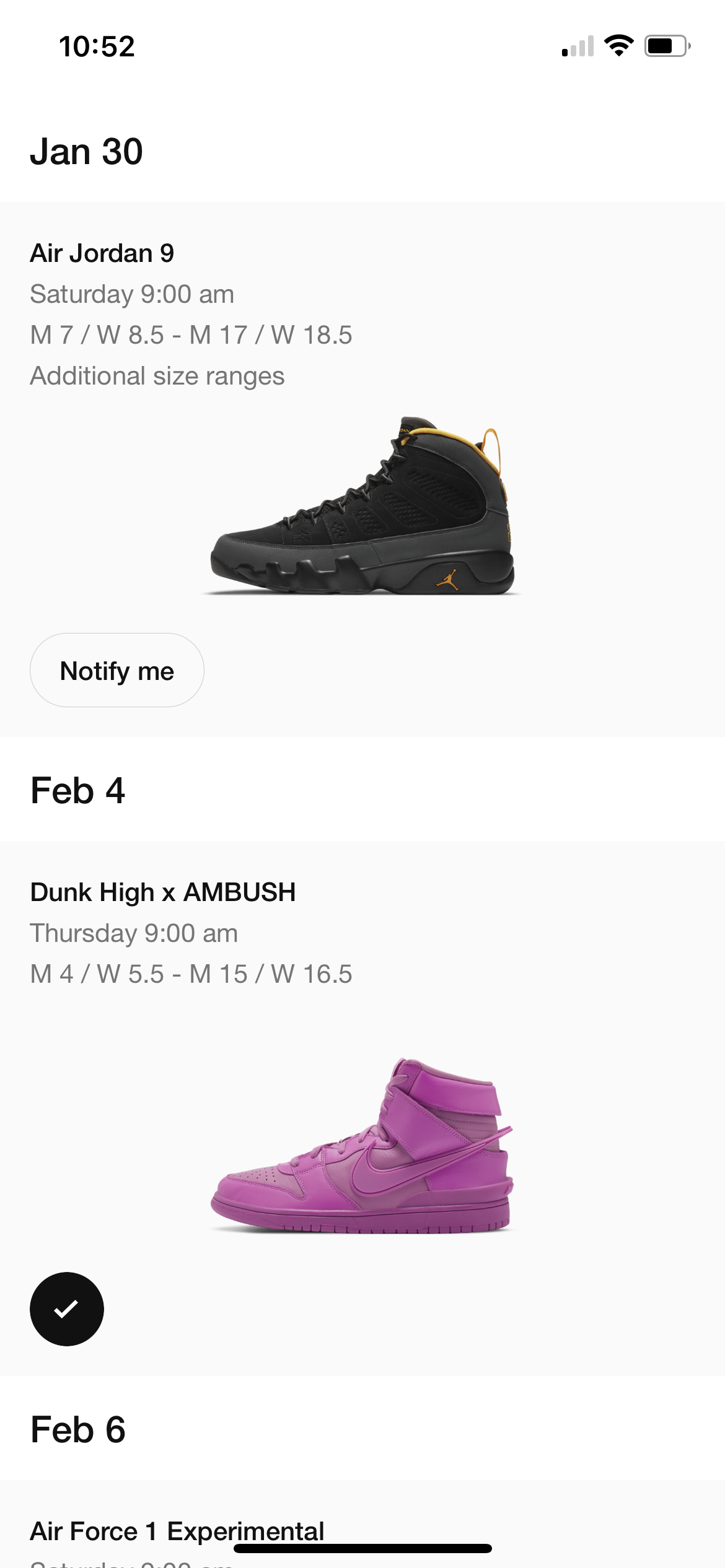
Task: Open the Air Jordan 9 release card
Action: pyautogui.click(x=362, y=505)
